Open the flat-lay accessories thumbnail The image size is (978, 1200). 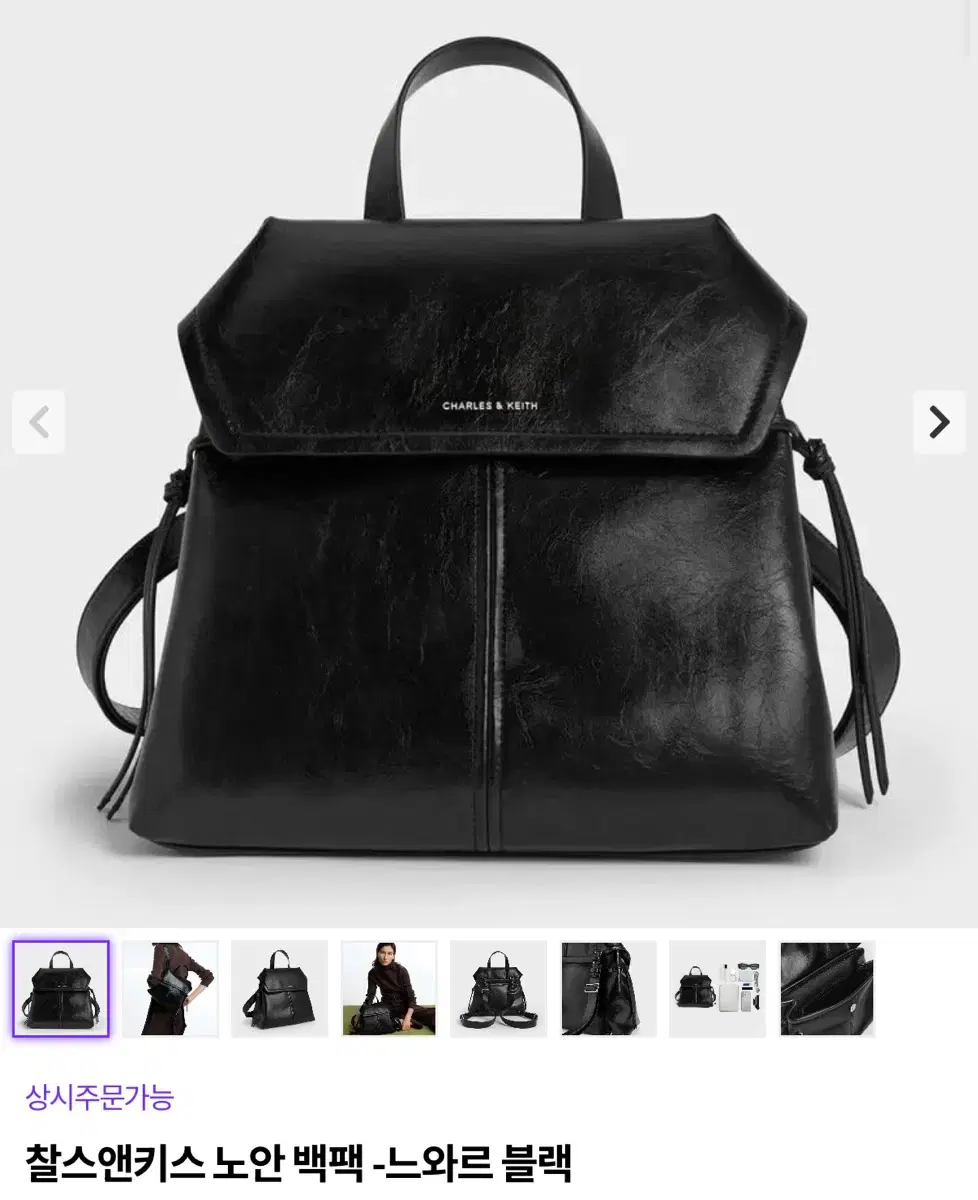717,988
